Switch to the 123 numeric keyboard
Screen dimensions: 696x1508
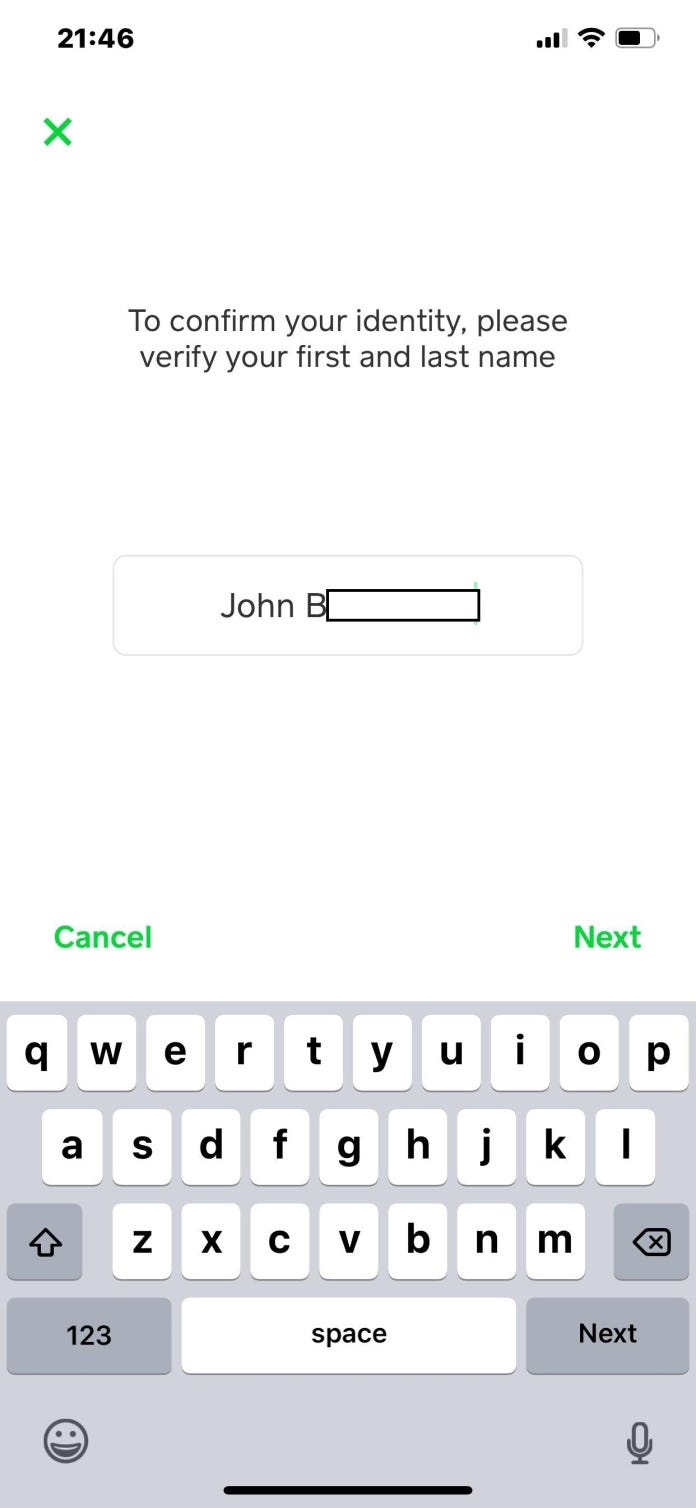point(89,1334)
